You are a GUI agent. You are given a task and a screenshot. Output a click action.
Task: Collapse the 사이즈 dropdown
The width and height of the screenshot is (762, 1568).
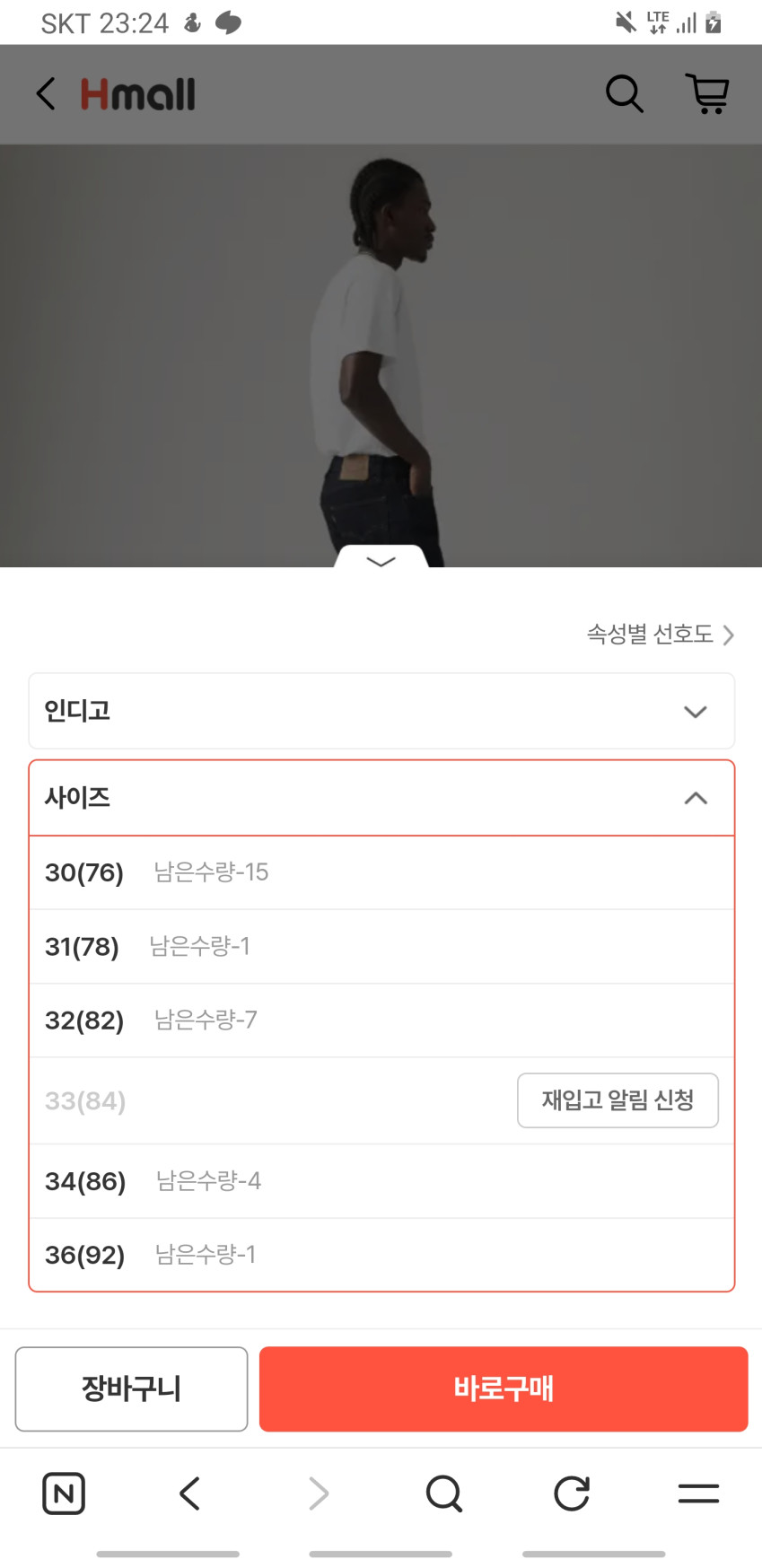coord(381,798)
